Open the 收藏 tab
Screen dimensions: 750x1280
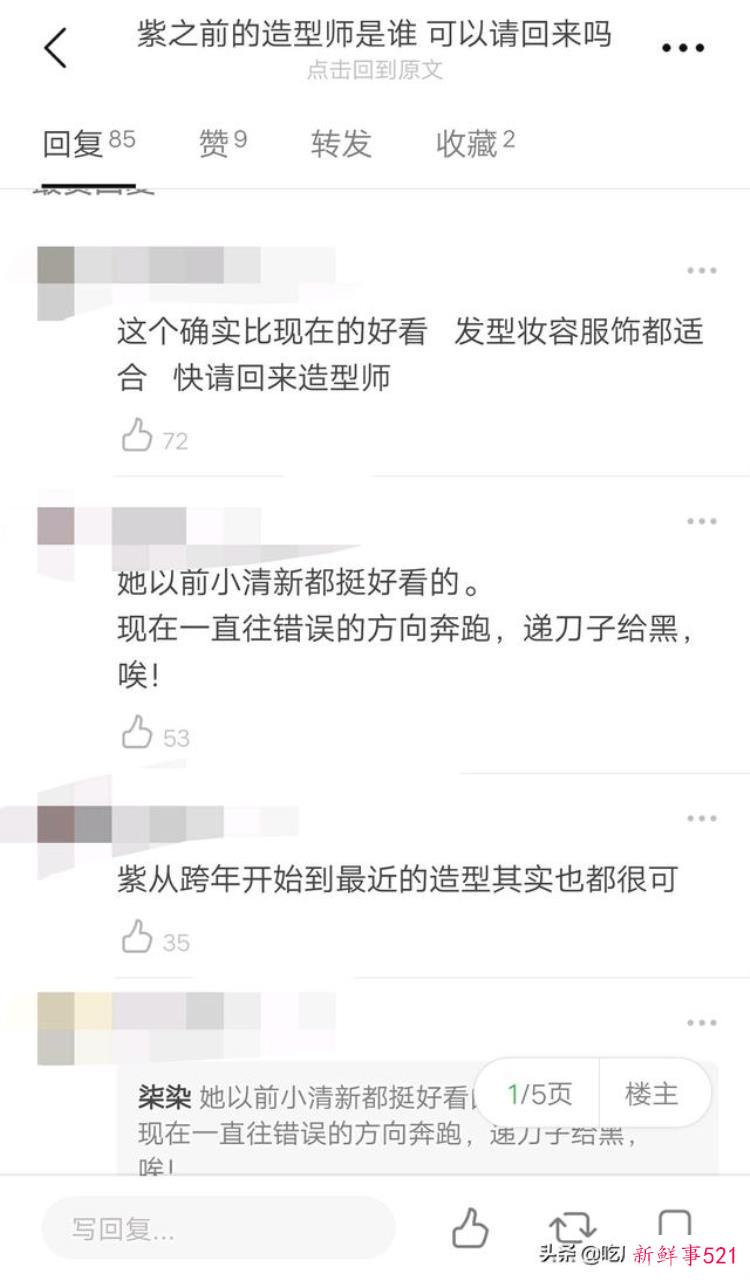tap(475, 143)
